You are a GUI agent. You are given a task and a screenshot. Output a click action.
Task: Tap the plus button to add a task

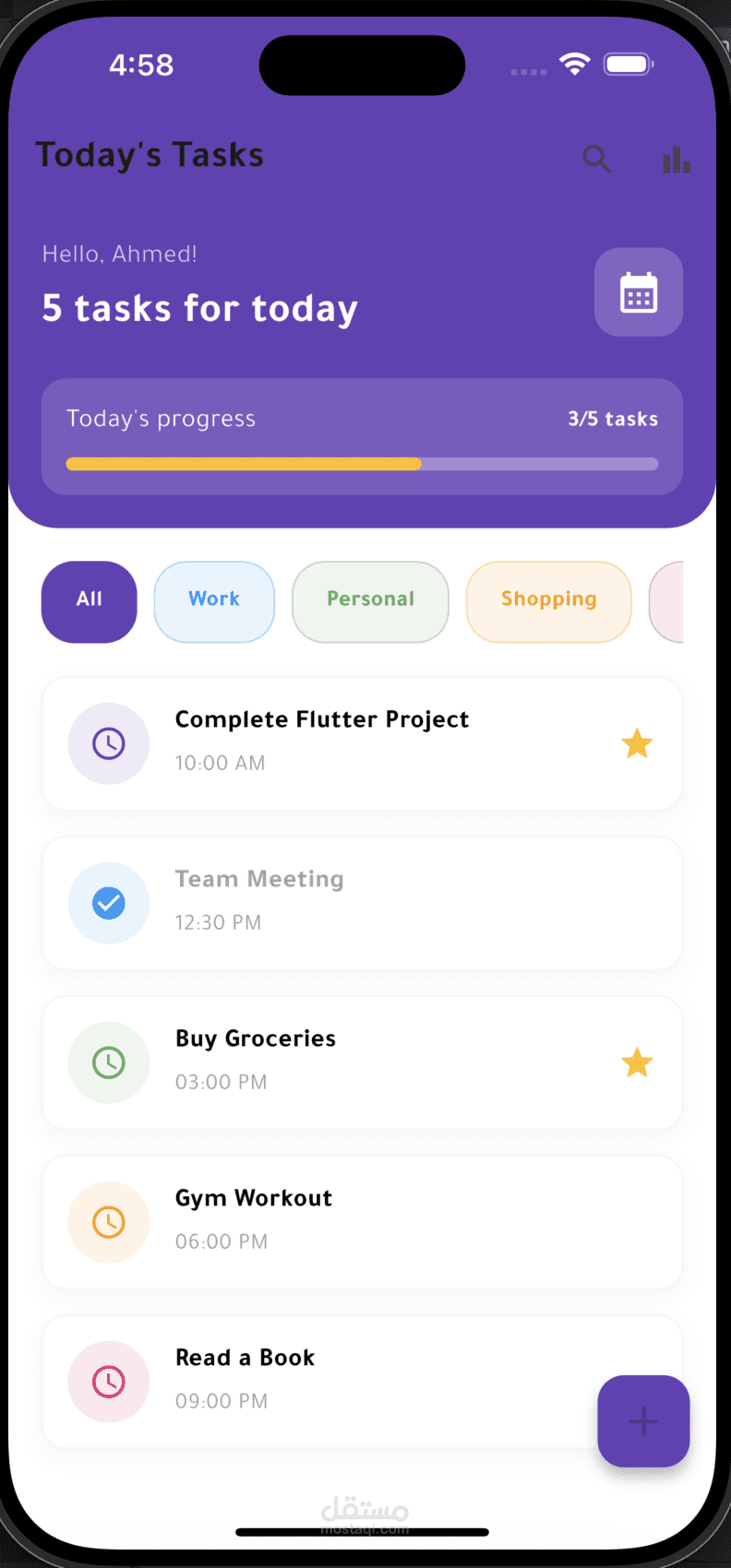[x=643, y=1421]
